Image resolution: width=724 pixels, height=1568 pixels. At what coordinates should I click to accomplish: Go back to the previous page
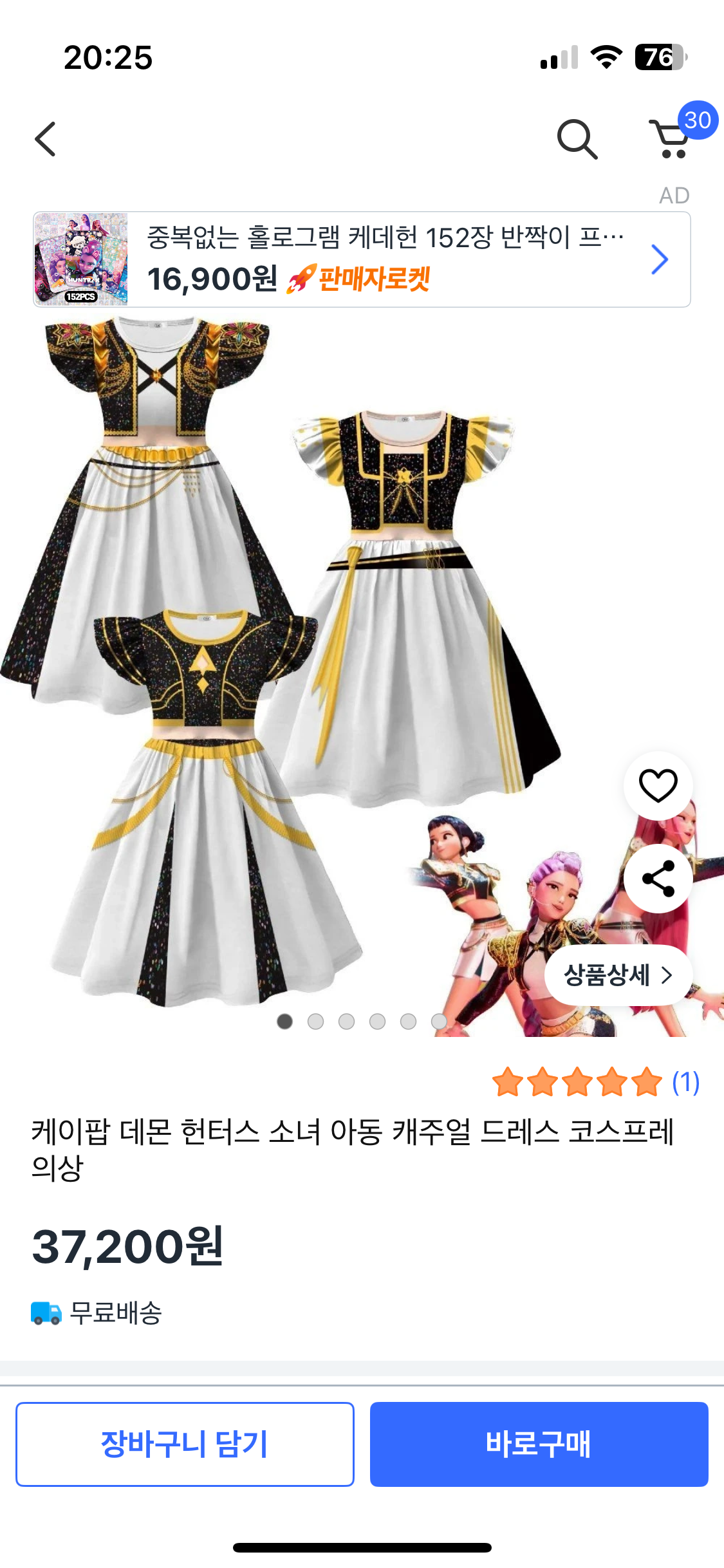(46, 138)
